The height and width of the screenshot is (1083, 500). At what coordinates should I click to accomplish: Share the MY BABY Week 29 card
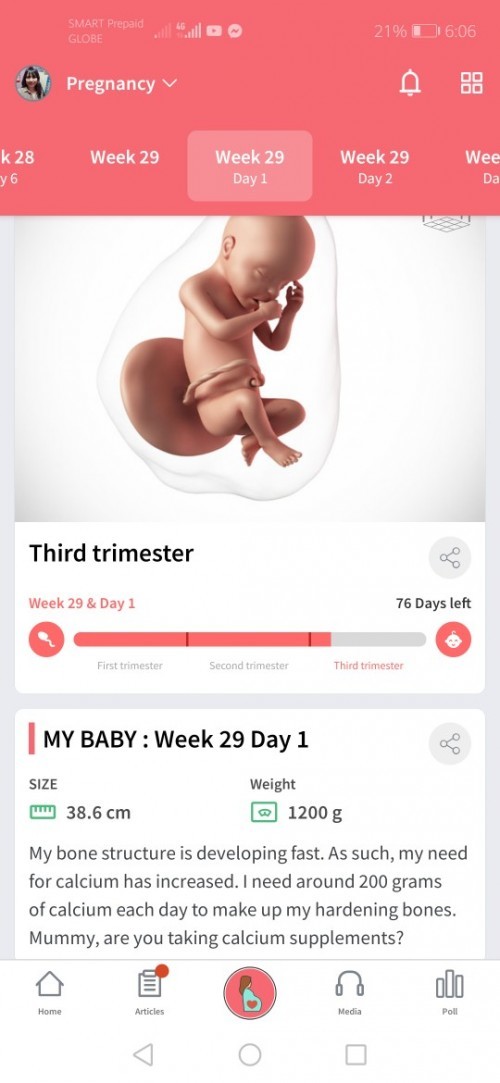[450, 744]
